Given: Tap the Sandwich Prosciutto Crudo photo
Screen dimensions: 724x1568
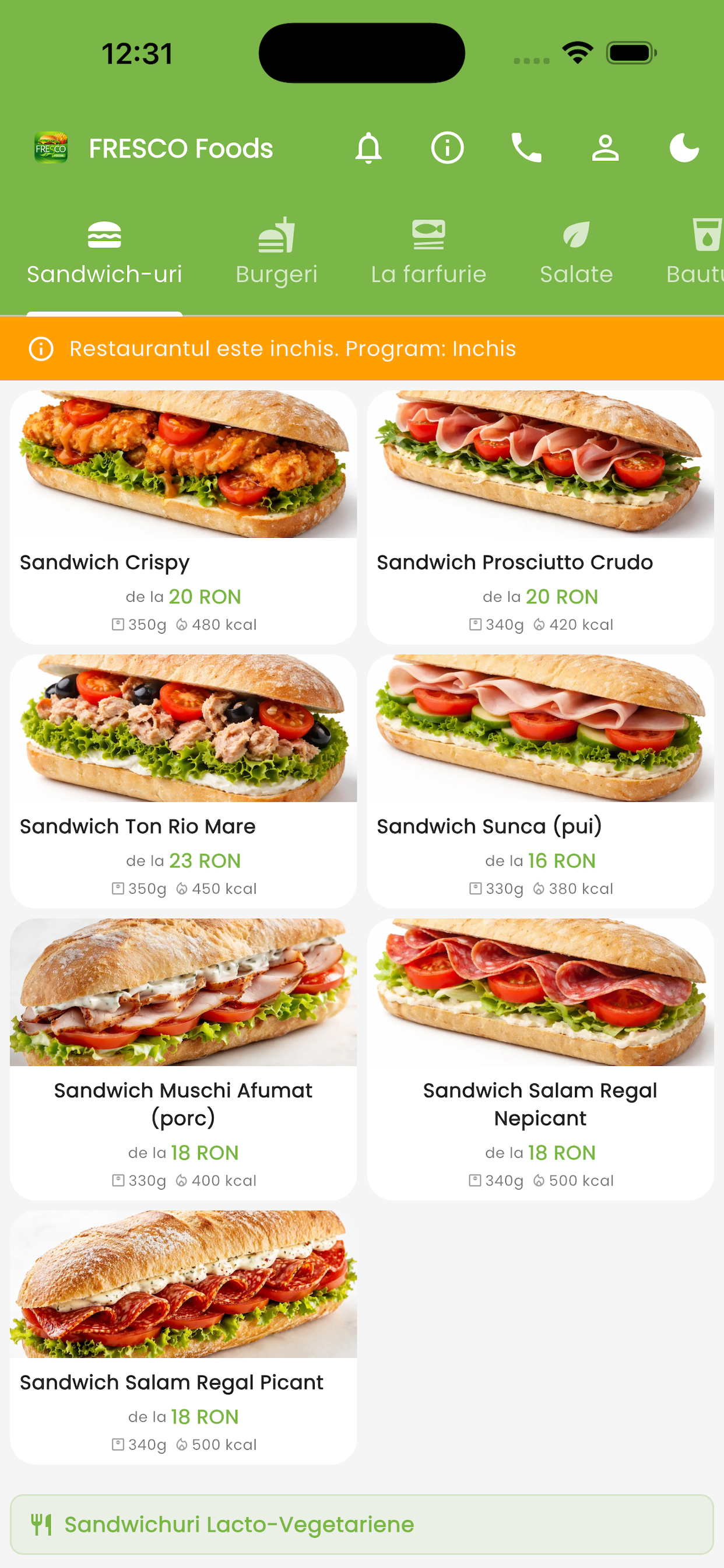Looking at the screenshot, I should coord(540,468).
